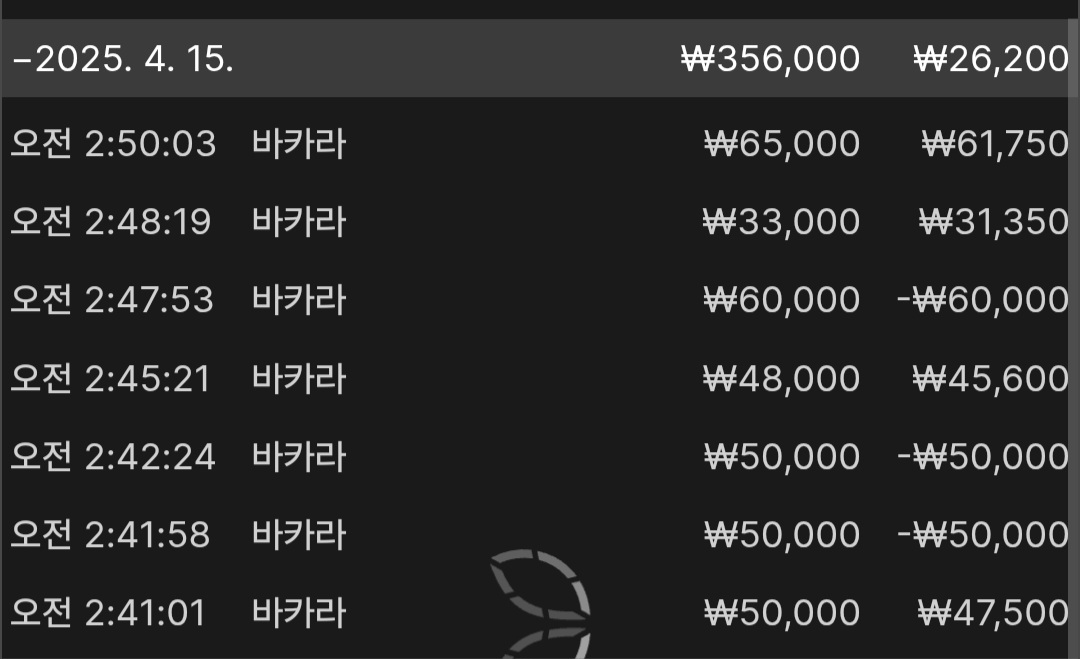Open the 오전 2:41:01 바카라 history row

point(300,612)
